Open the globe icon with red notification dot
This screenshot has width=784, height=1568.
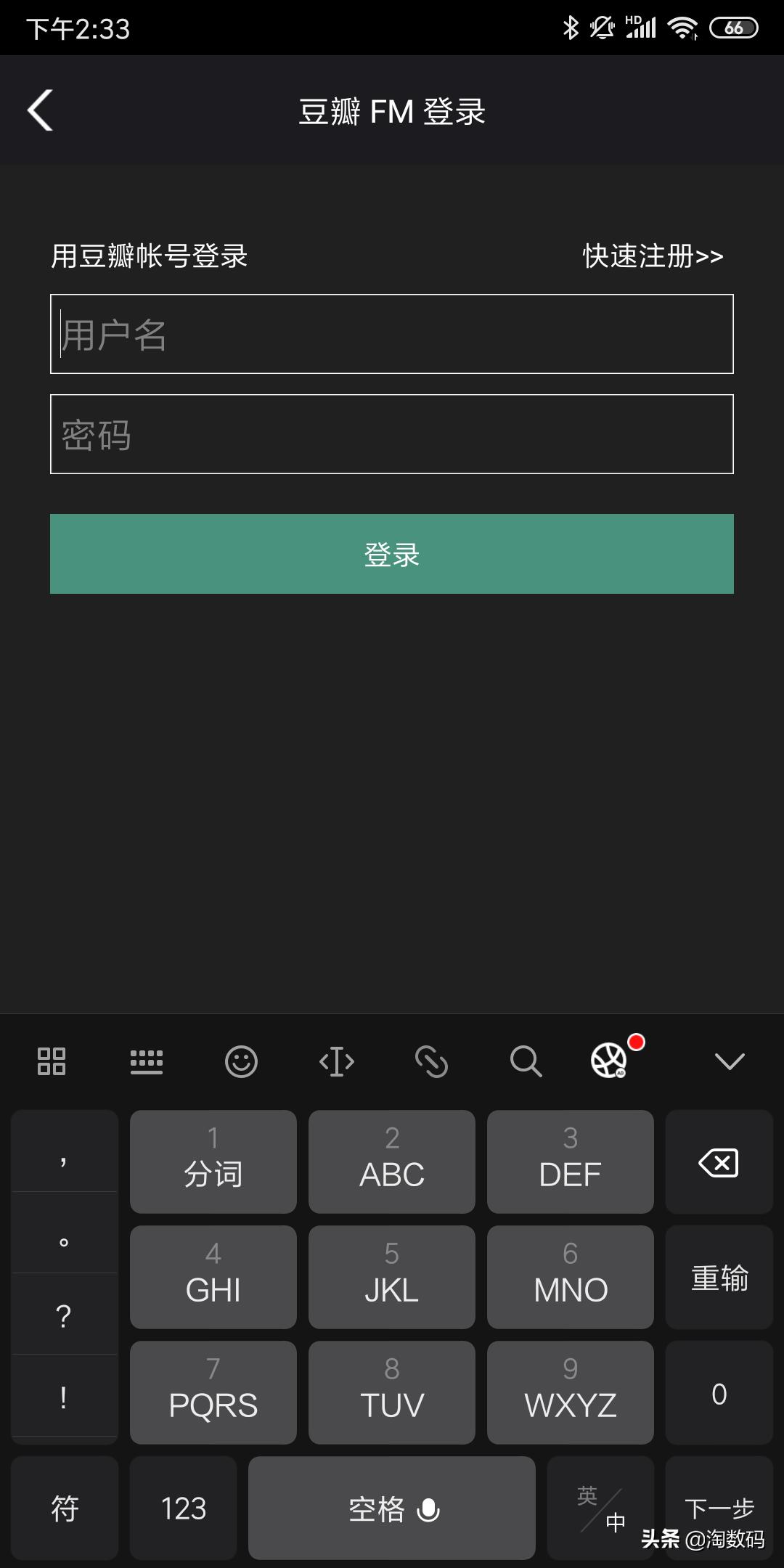(610, 1061)
